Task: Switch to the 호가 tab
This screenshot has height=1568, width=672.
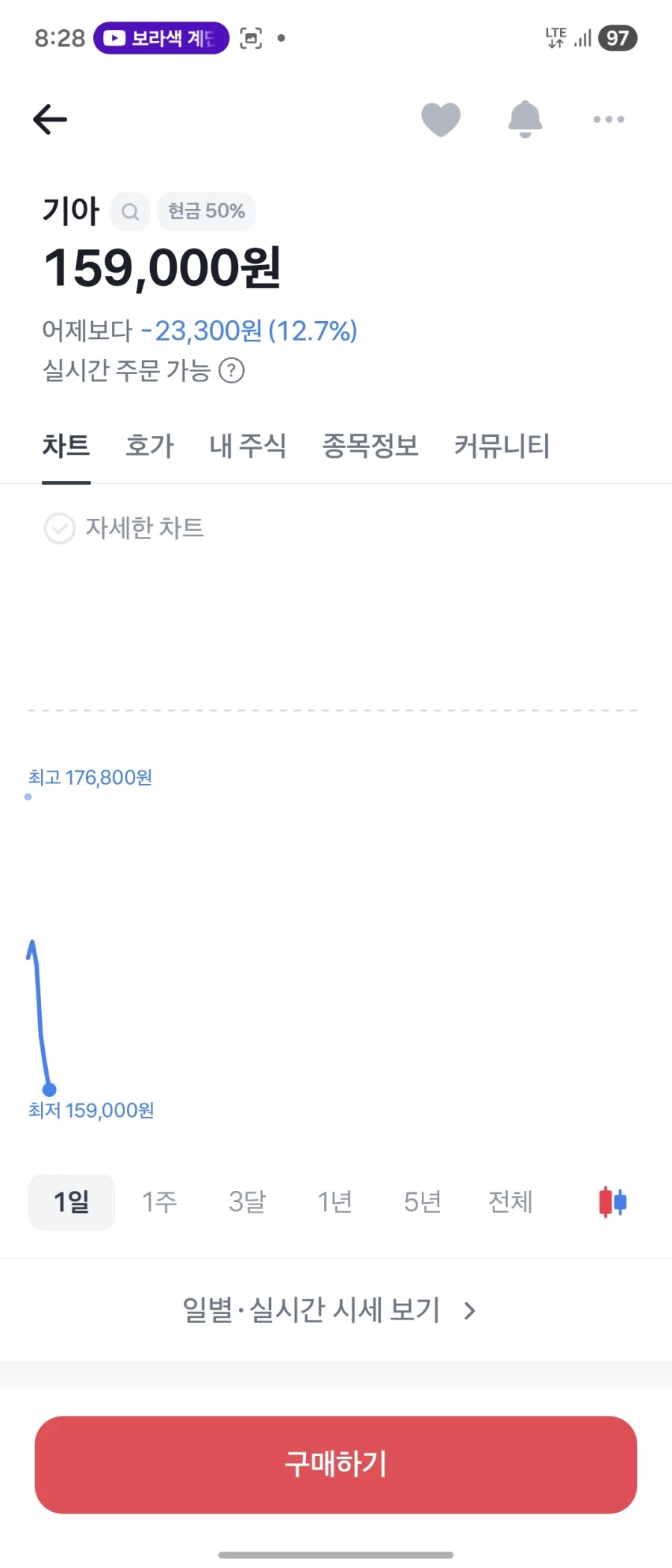Action: click(149, 446)
